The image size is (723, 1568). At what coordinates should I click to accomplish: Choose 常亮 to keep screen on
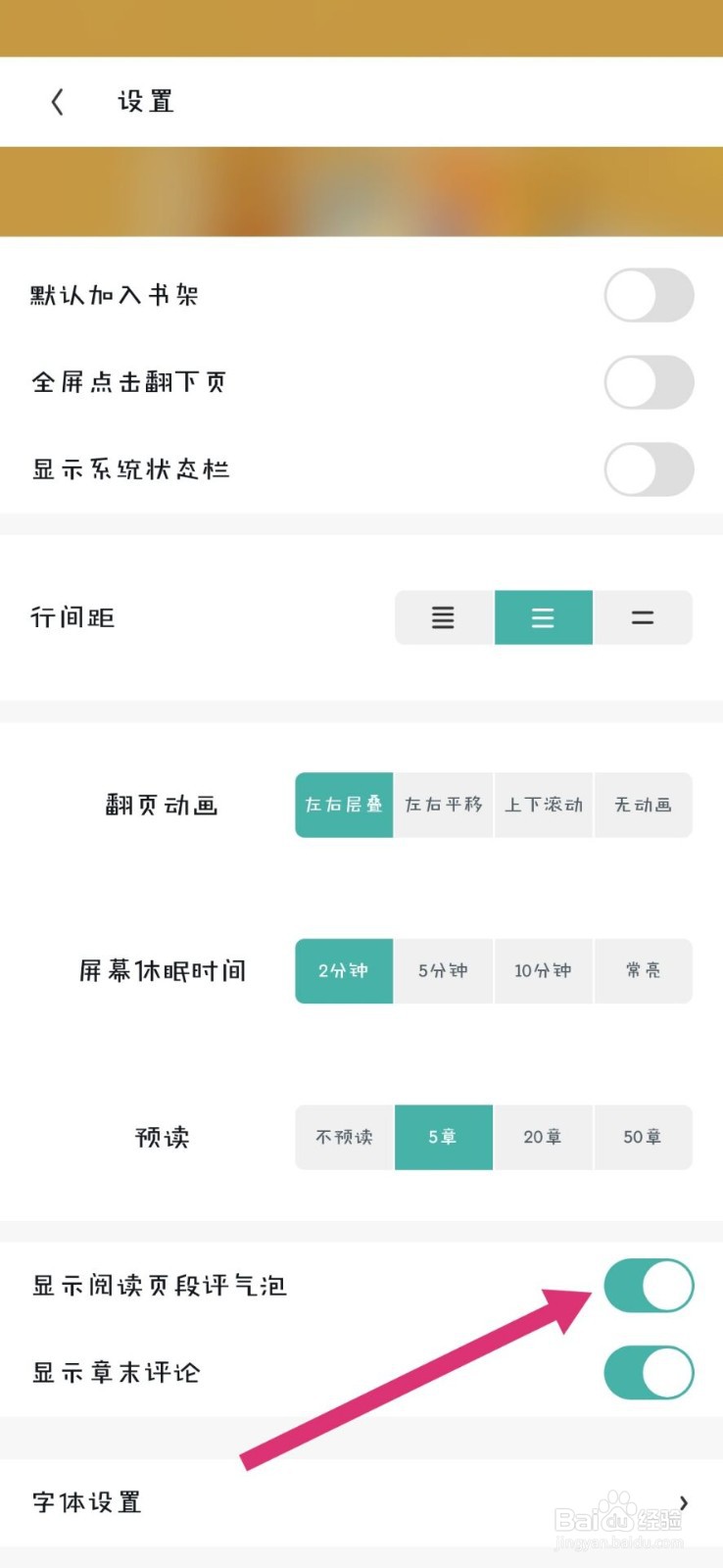click(643, 971)
